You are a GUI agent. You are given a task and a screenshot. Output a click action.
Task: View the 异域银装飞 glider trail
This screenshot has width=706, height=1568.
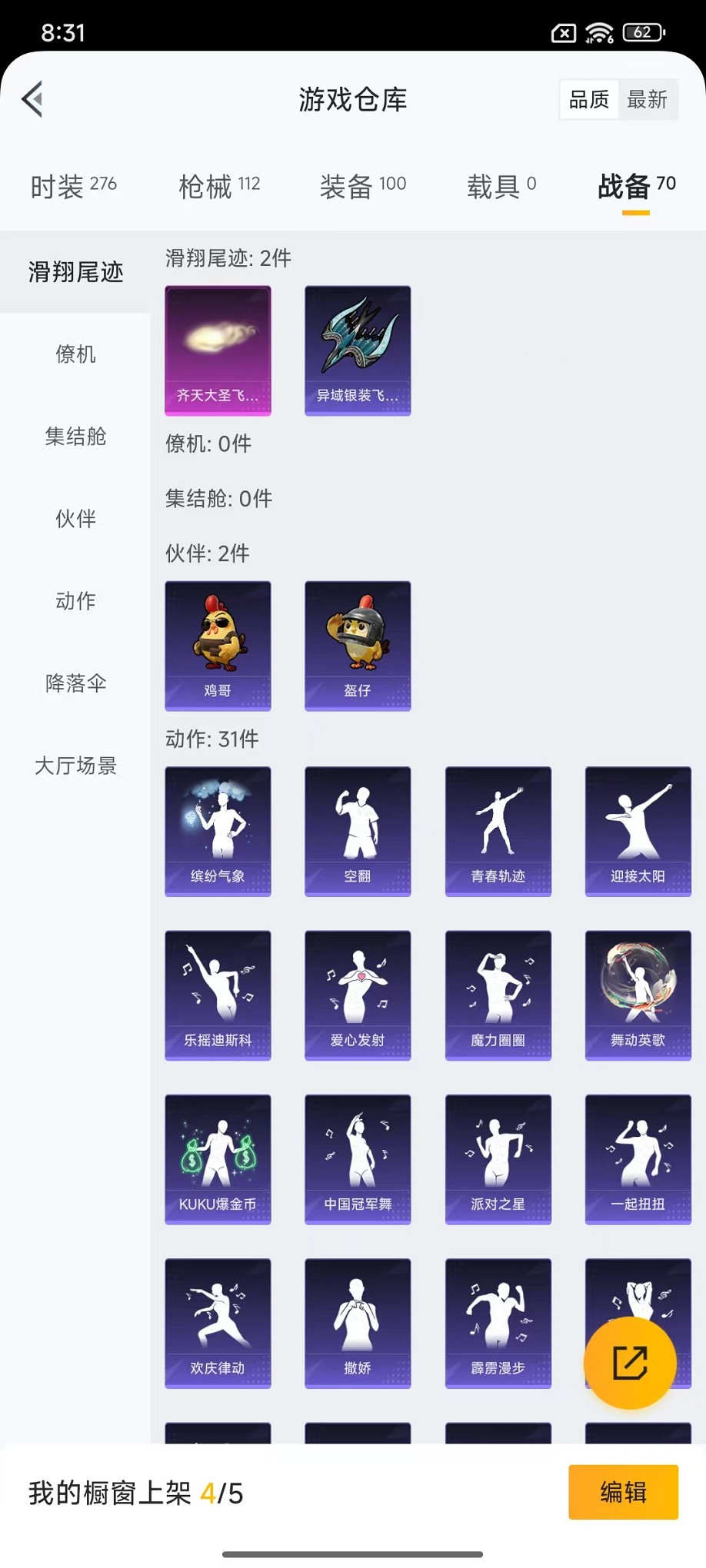(x=358, y=350)
